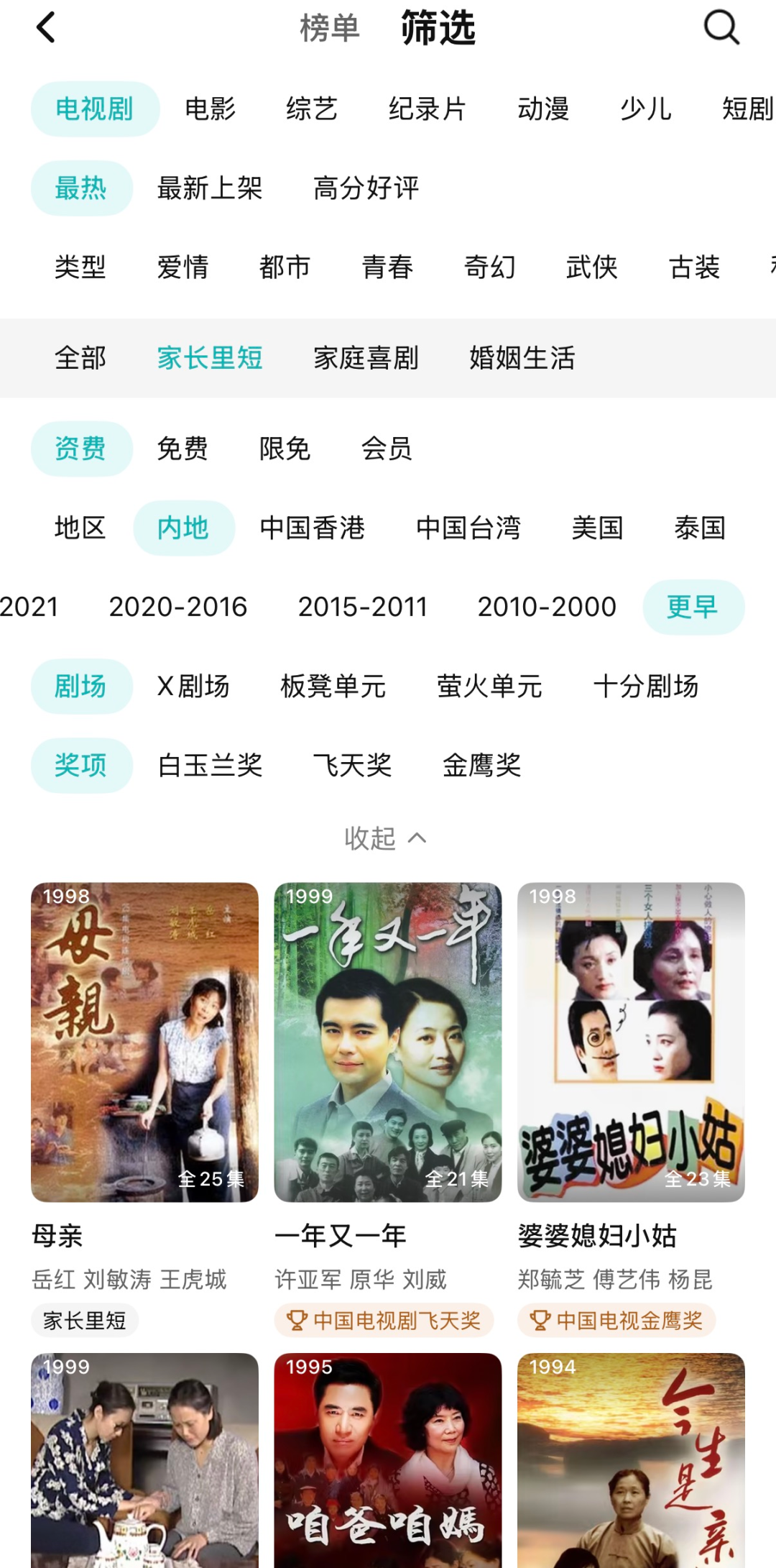
Task: Choose the 家庭喜剧 sub-genre
Action: pyautogui.click(x=366, y=358)
